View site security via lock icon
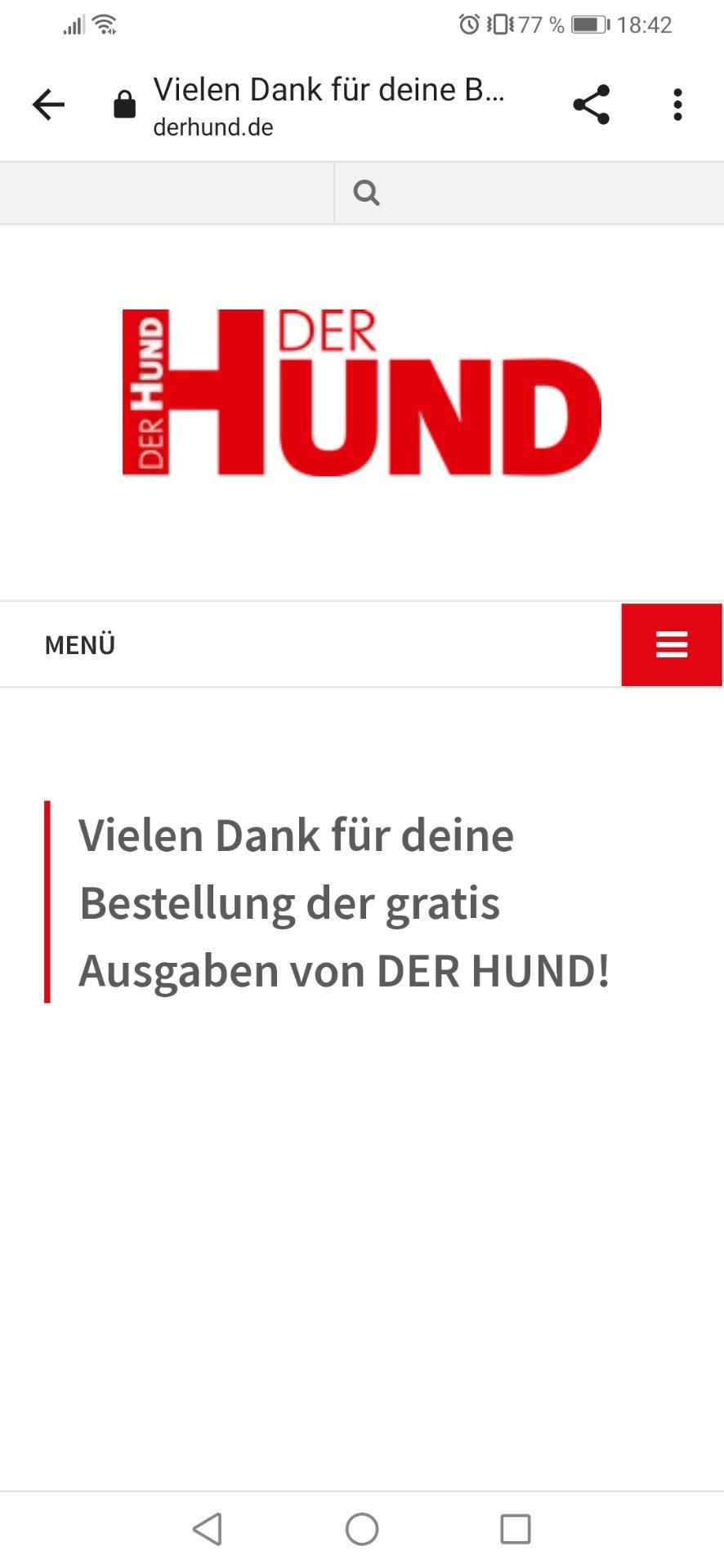The width and height of the screenshot is (724, 1568). pyautogui.click(x=124, y=105)
